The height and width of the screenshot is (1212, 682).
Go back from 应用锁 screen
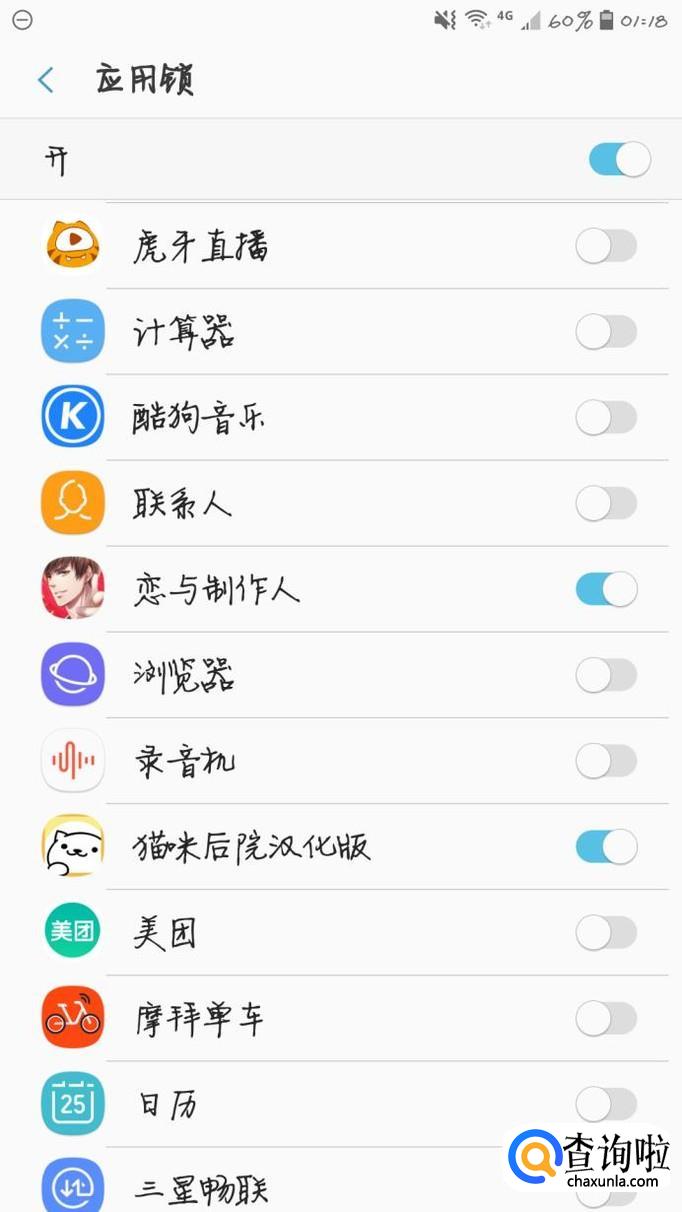45,80
